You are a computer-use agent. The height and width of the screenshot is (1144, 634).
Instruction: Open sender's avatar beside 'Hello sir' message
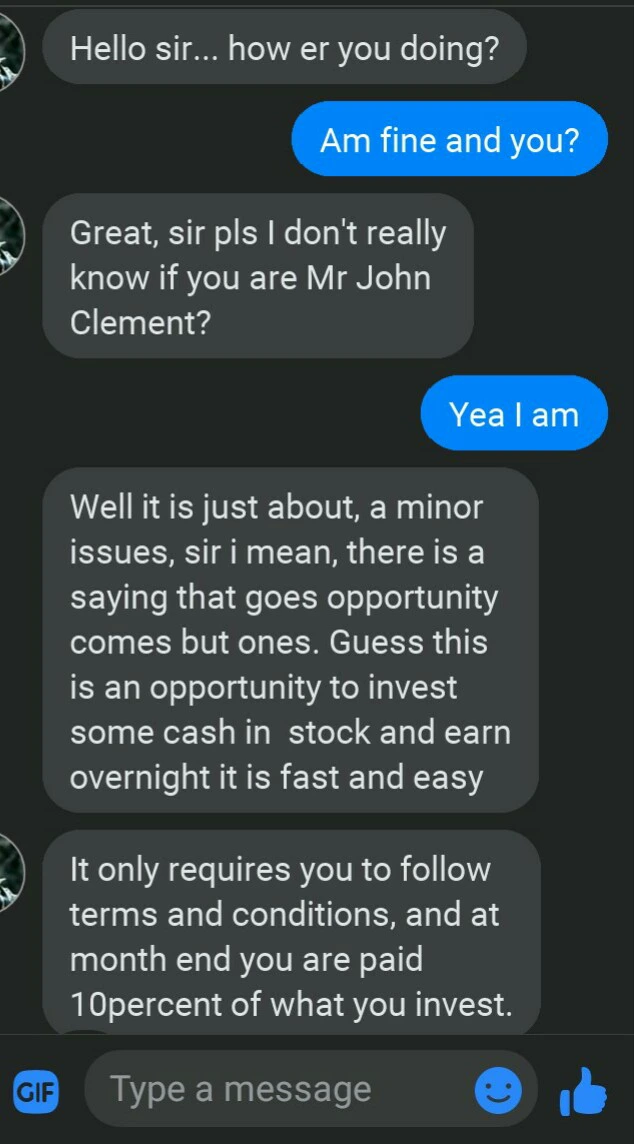pyautogui.click(x=14, y=52)
